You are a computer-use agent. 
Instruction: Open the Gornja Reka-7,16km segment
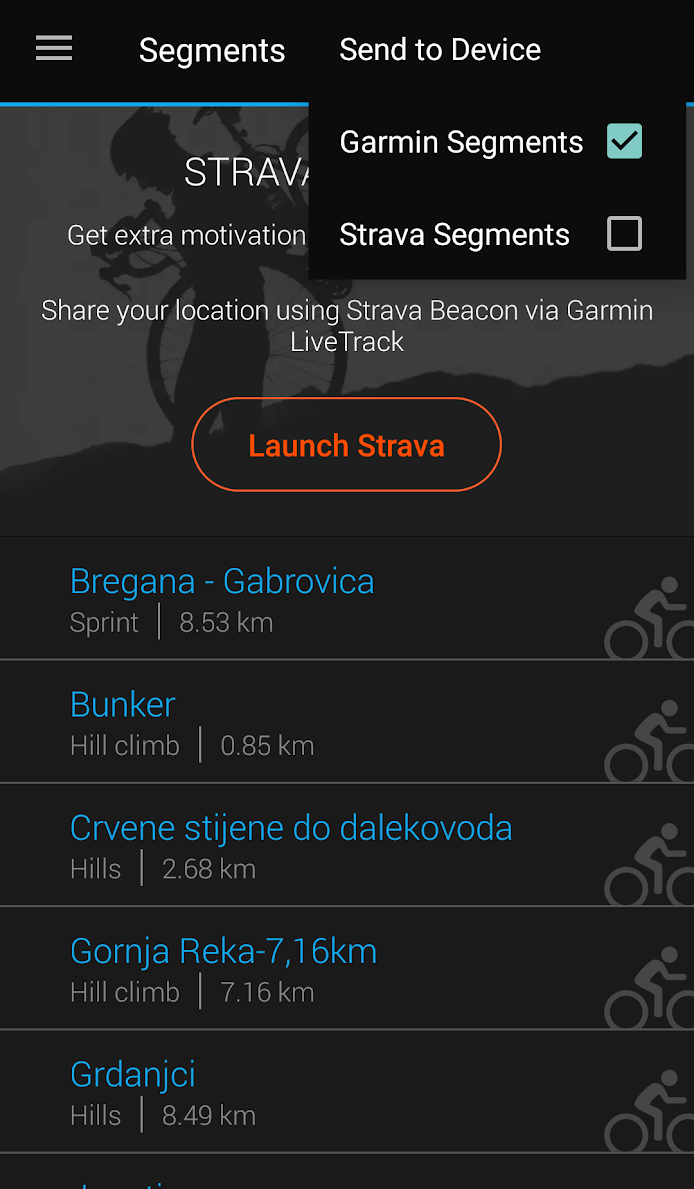[347, 968]
